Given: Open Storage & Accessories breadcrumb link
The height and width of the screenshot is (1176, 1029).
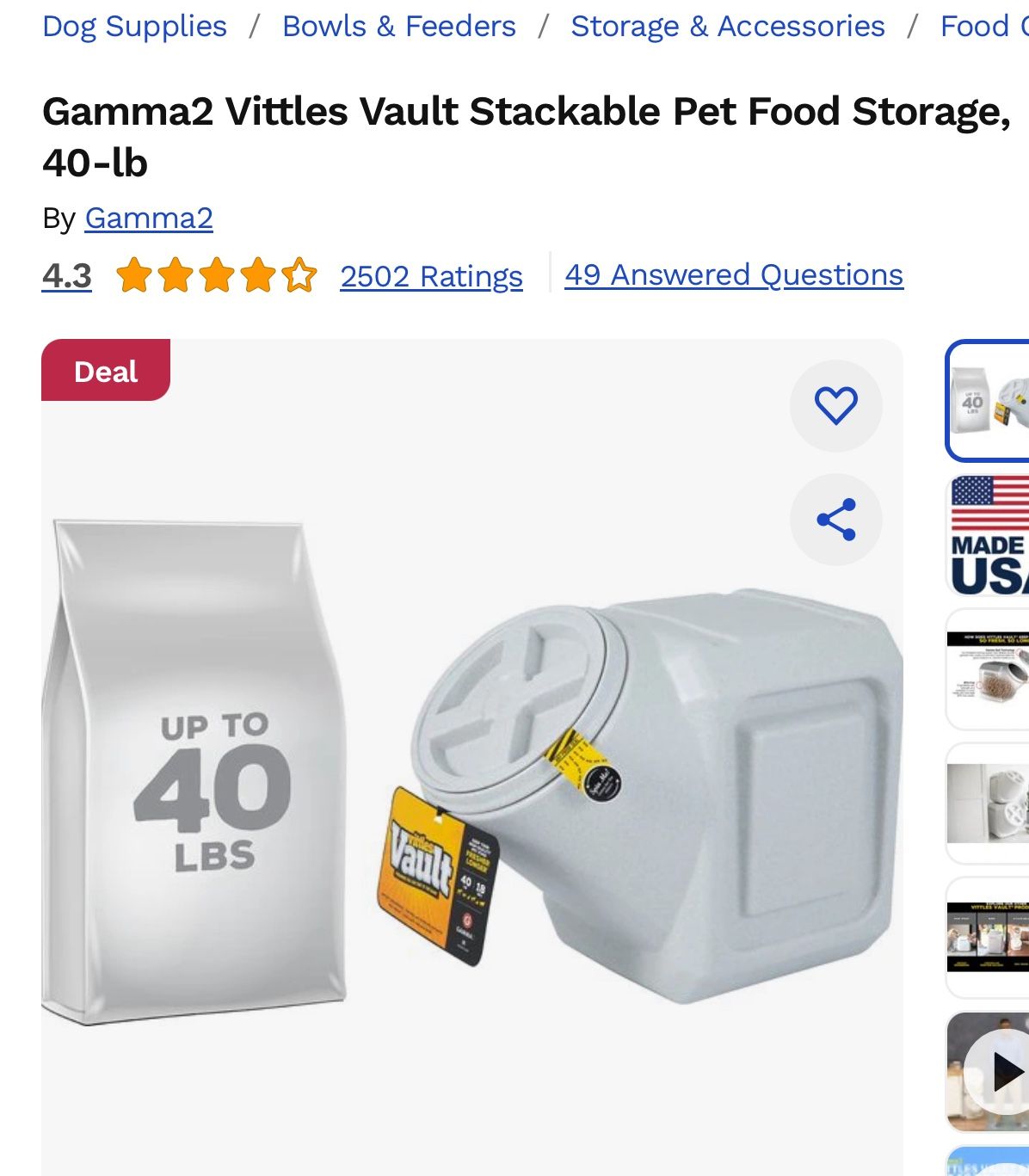Looking at the screenshot, I should tap(727, 26).
